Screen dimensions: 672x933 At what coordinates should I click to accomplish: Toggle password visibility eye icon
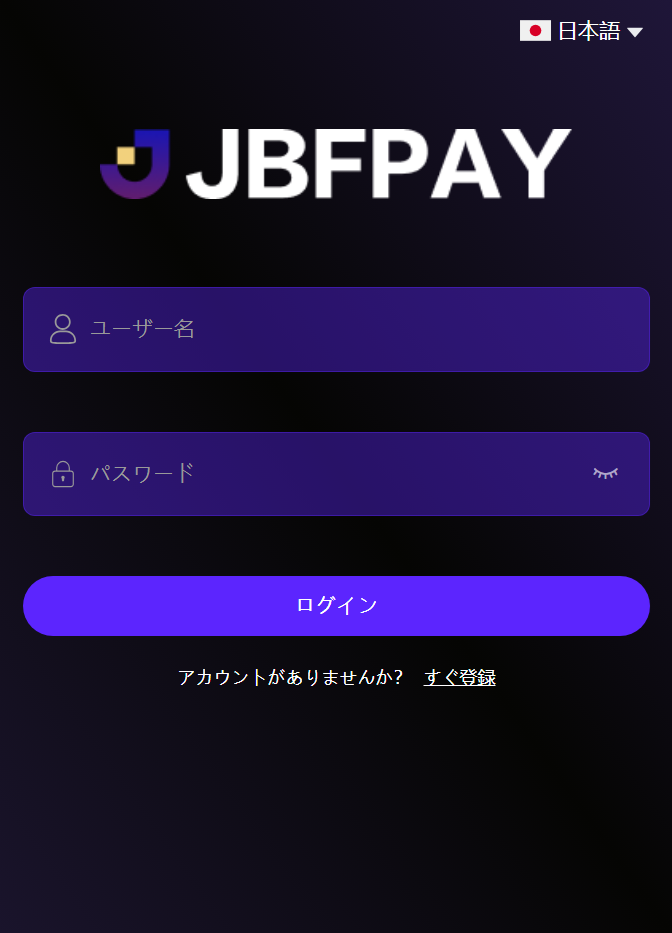pos(605,473)
